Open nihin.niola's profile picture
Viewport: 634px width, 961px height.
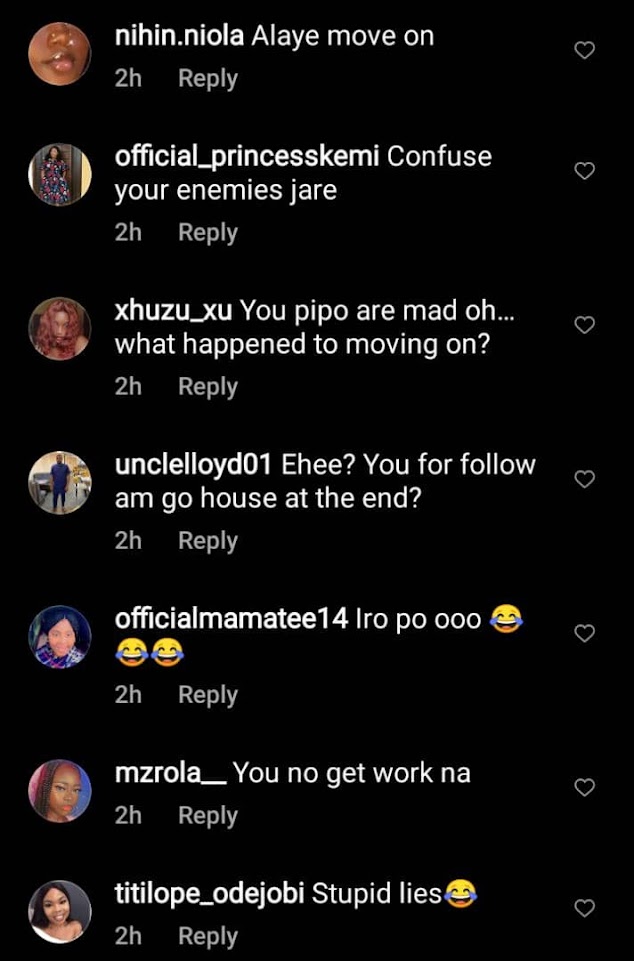59,54
